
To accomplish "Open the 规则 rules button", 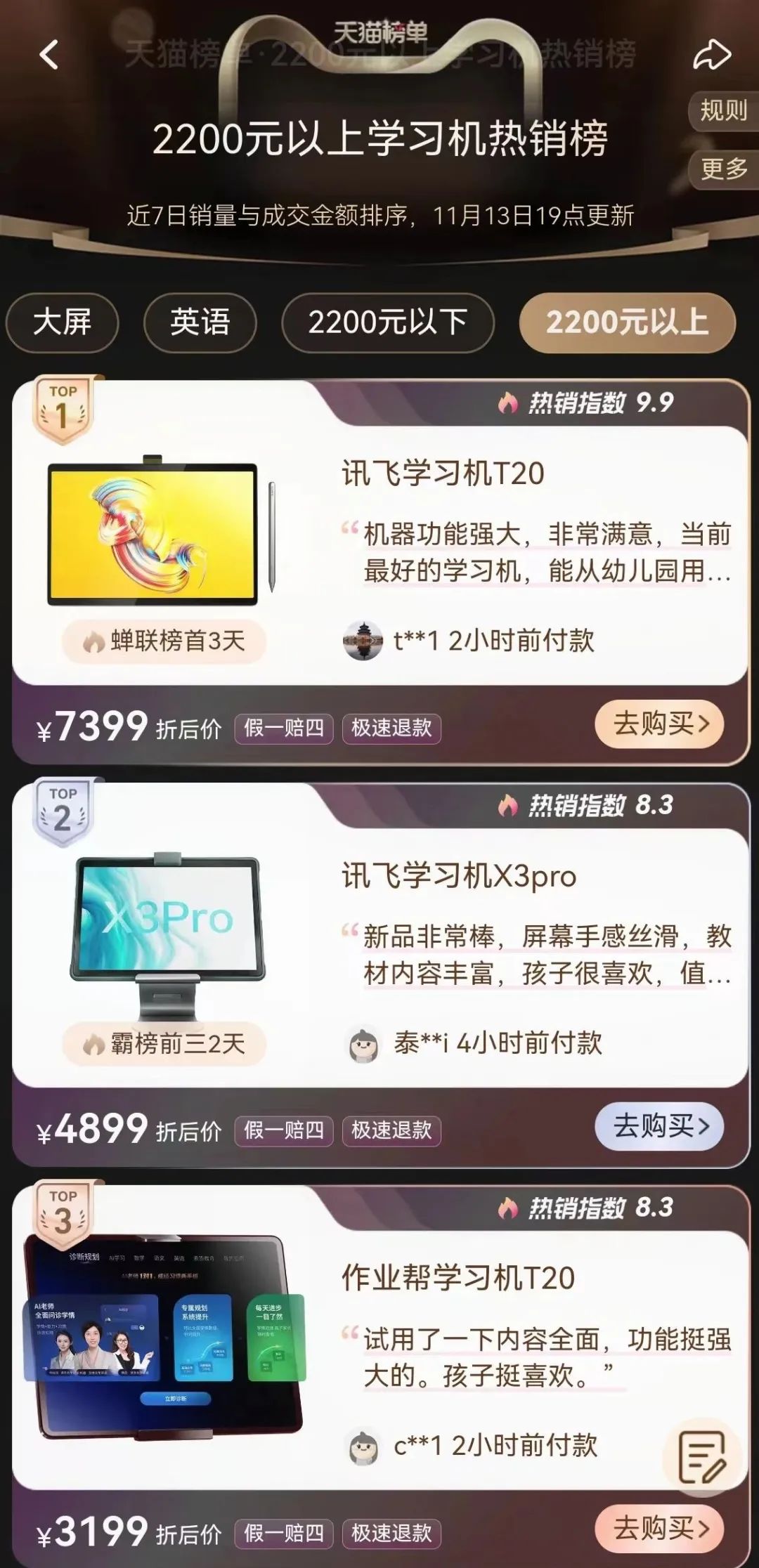I will pos(722,110).
